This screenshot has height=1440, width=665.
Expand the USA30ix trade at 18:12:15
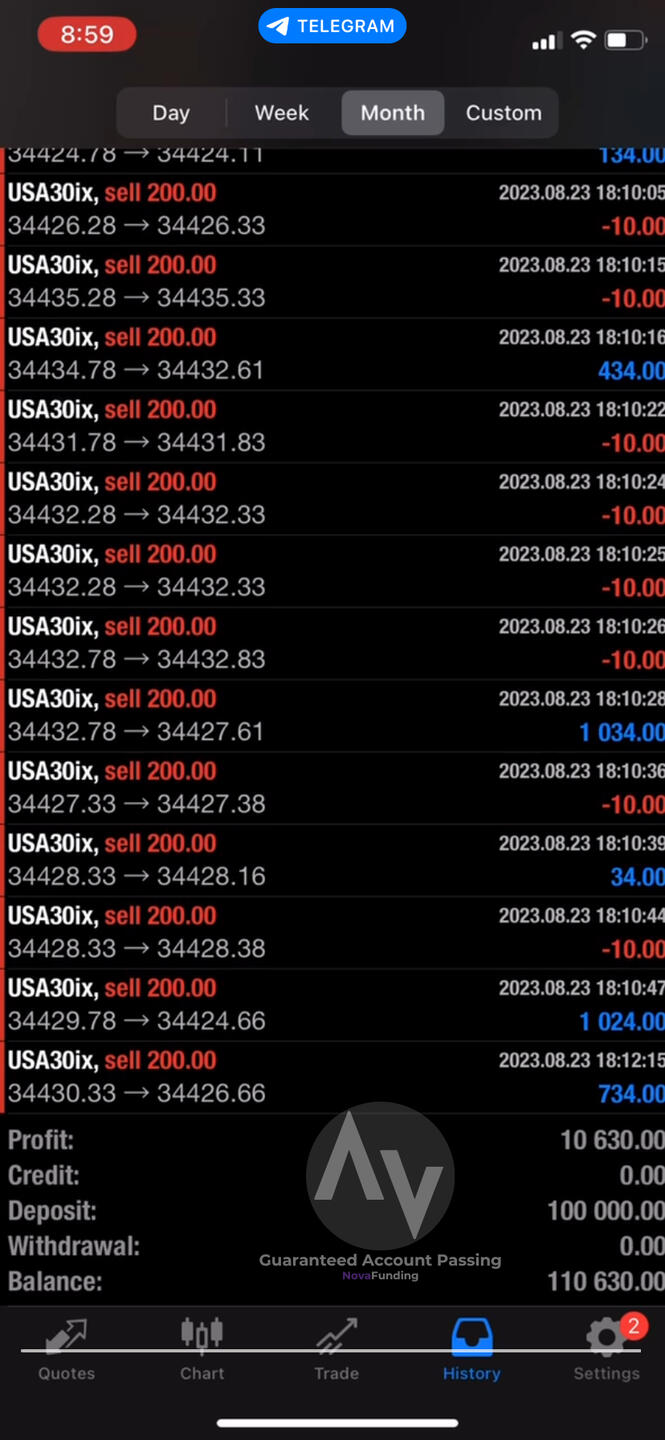[332, 1077]
